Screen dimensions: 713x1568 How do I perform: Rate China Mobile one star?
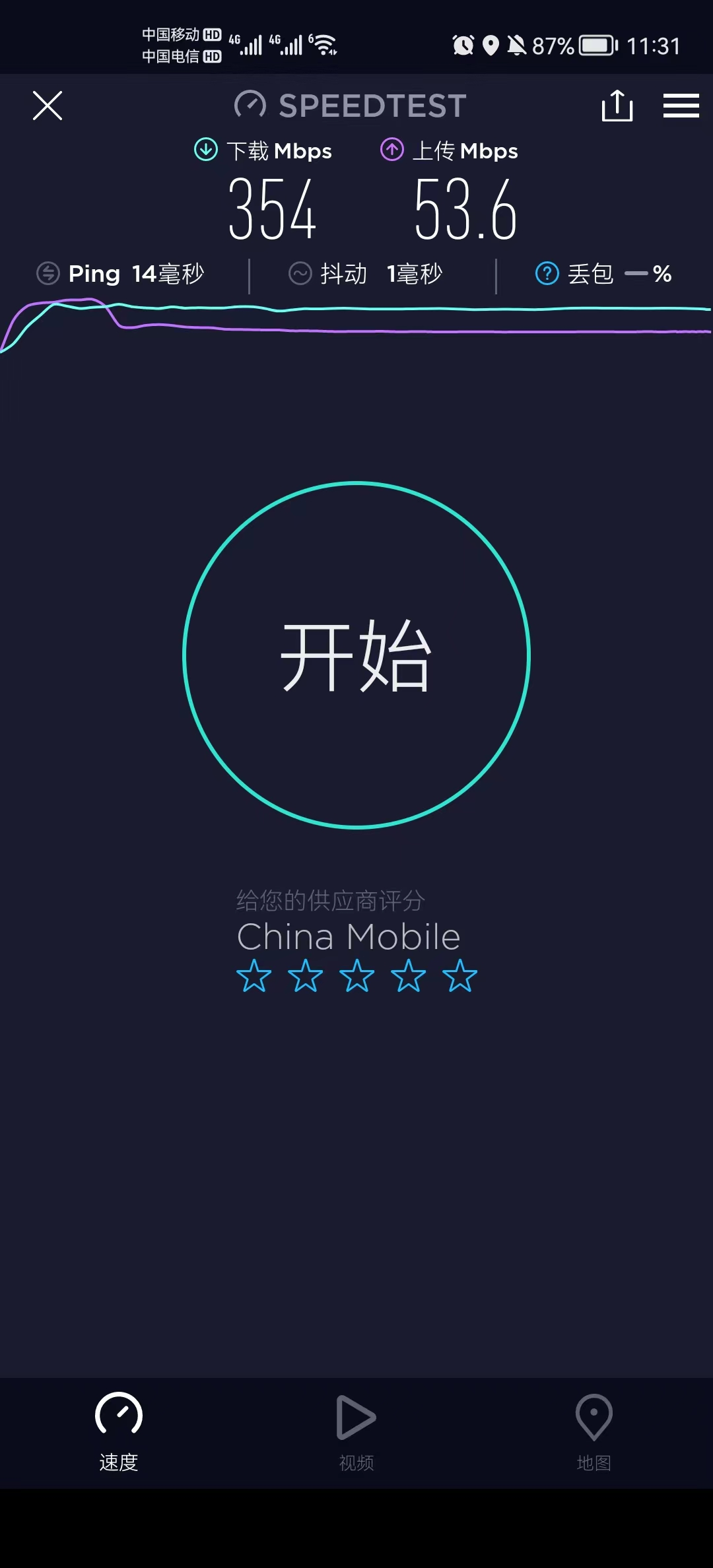[x=254, y=976]
